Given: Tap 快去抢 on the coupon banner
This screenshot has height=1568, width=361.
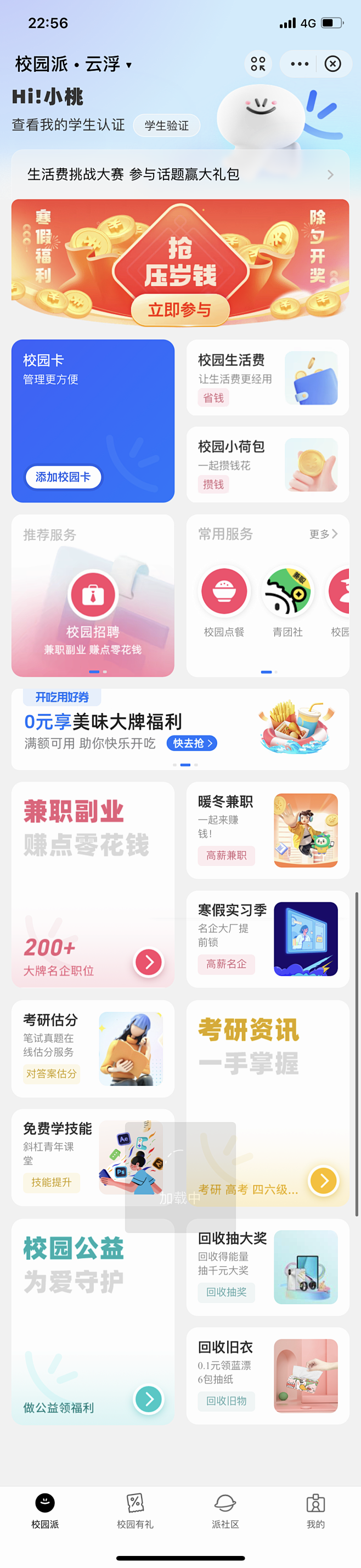Looking at the screenshot, I should (x=192, y=743).
